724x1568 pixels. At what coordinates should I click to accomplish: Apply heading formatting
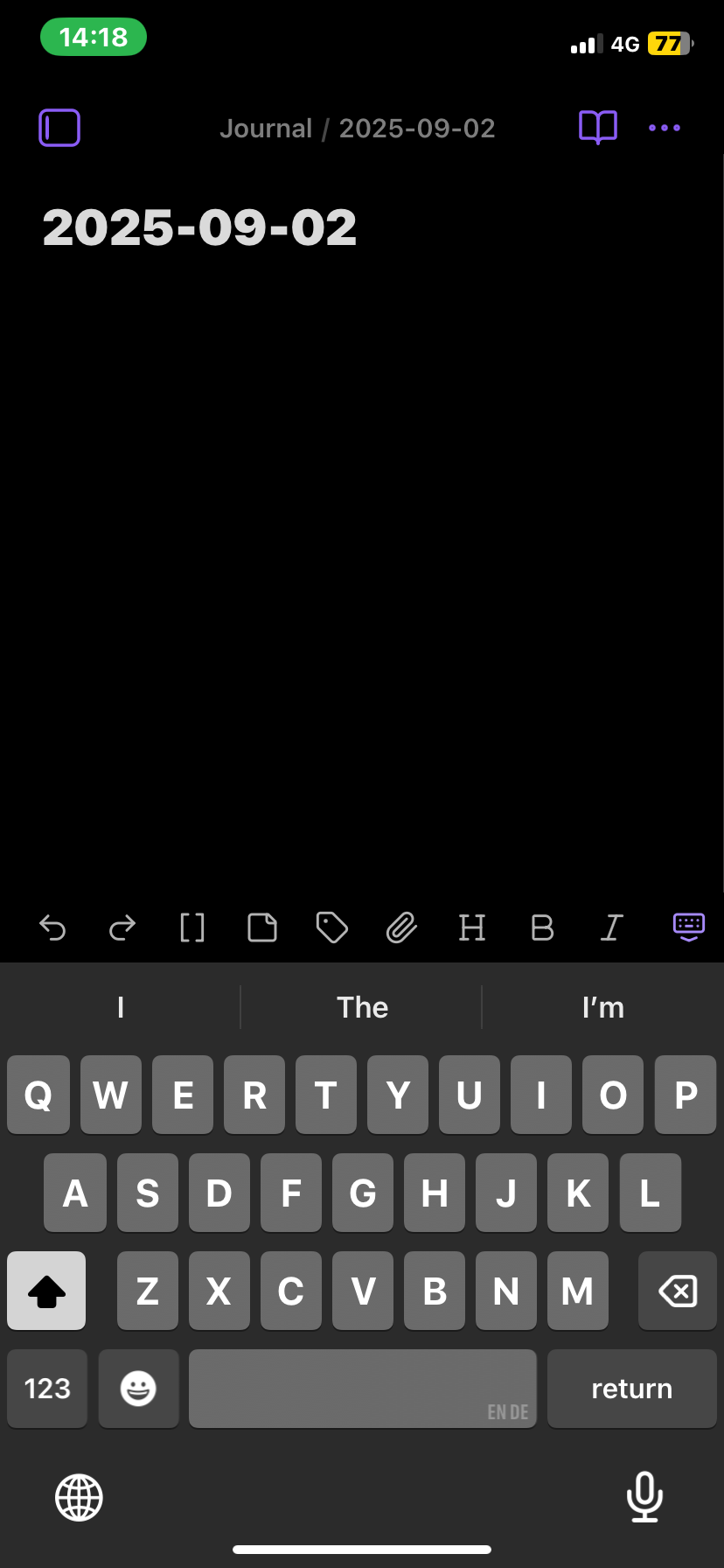click(472, 927)
